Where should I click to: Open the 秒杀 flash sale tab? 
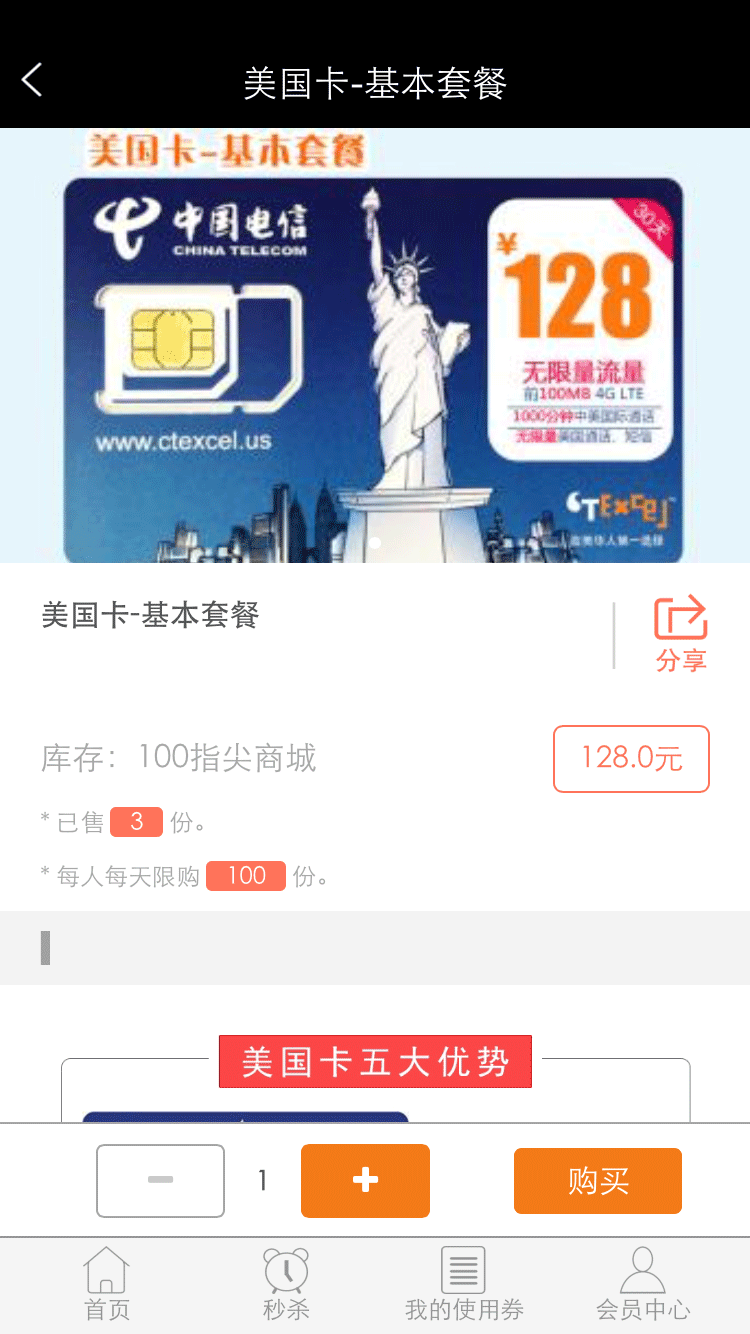coord(286,1285)
